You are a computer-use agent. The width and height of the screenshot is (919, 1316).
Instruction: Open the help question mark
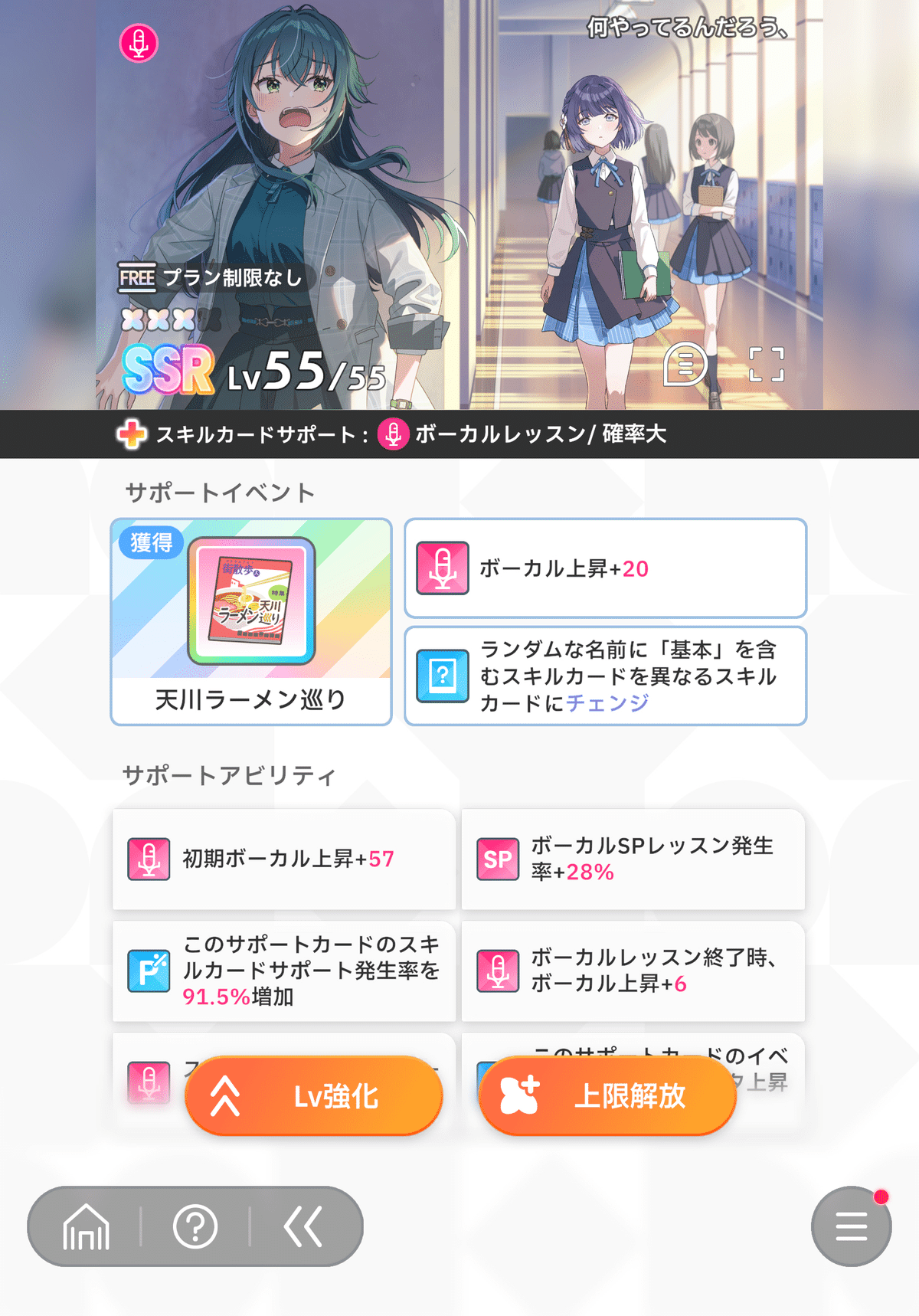tap(195, 1226)
